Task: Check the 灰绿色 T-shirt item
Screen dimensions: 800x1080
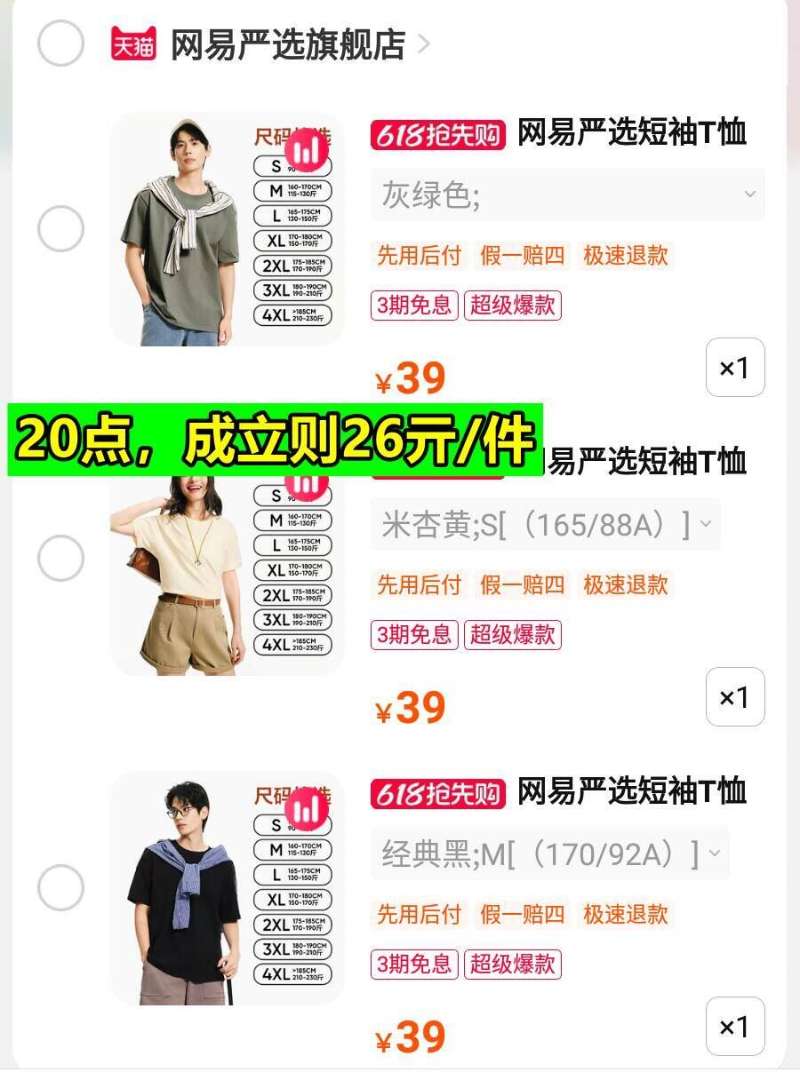Action: click(x=61, y=229)
